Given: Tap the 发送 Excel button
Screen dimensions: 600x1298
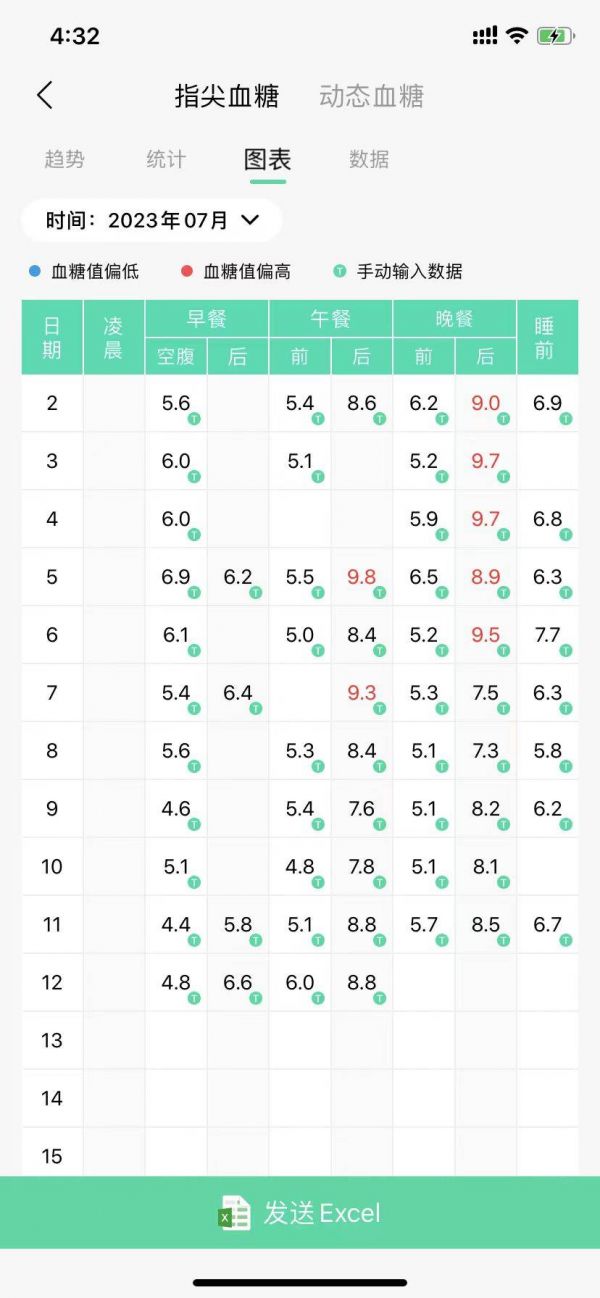Looking at the screenshot, I should point(300,1213).
